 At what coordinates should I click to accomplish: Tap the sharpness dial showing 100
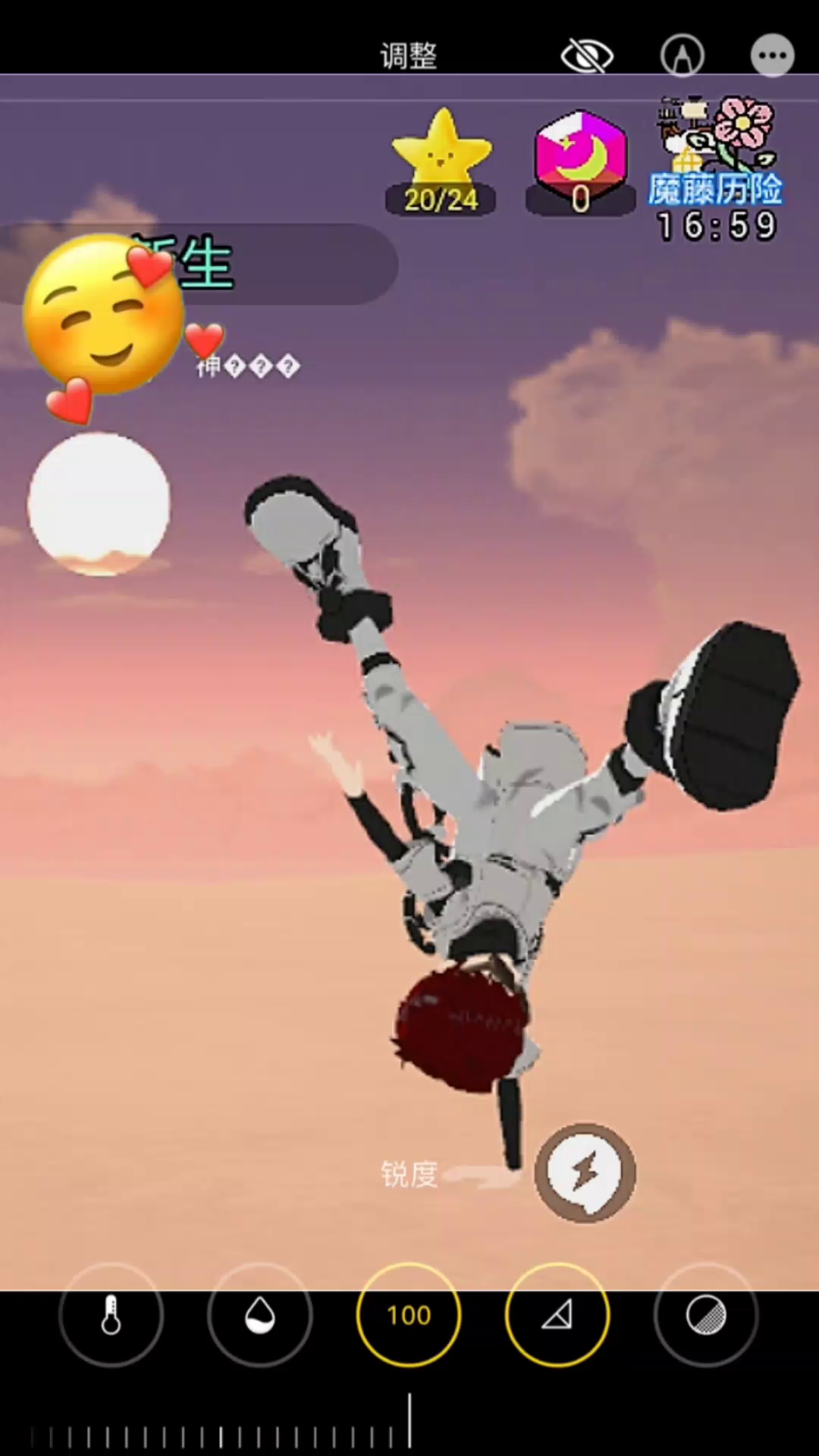[x=409, y=1314]
